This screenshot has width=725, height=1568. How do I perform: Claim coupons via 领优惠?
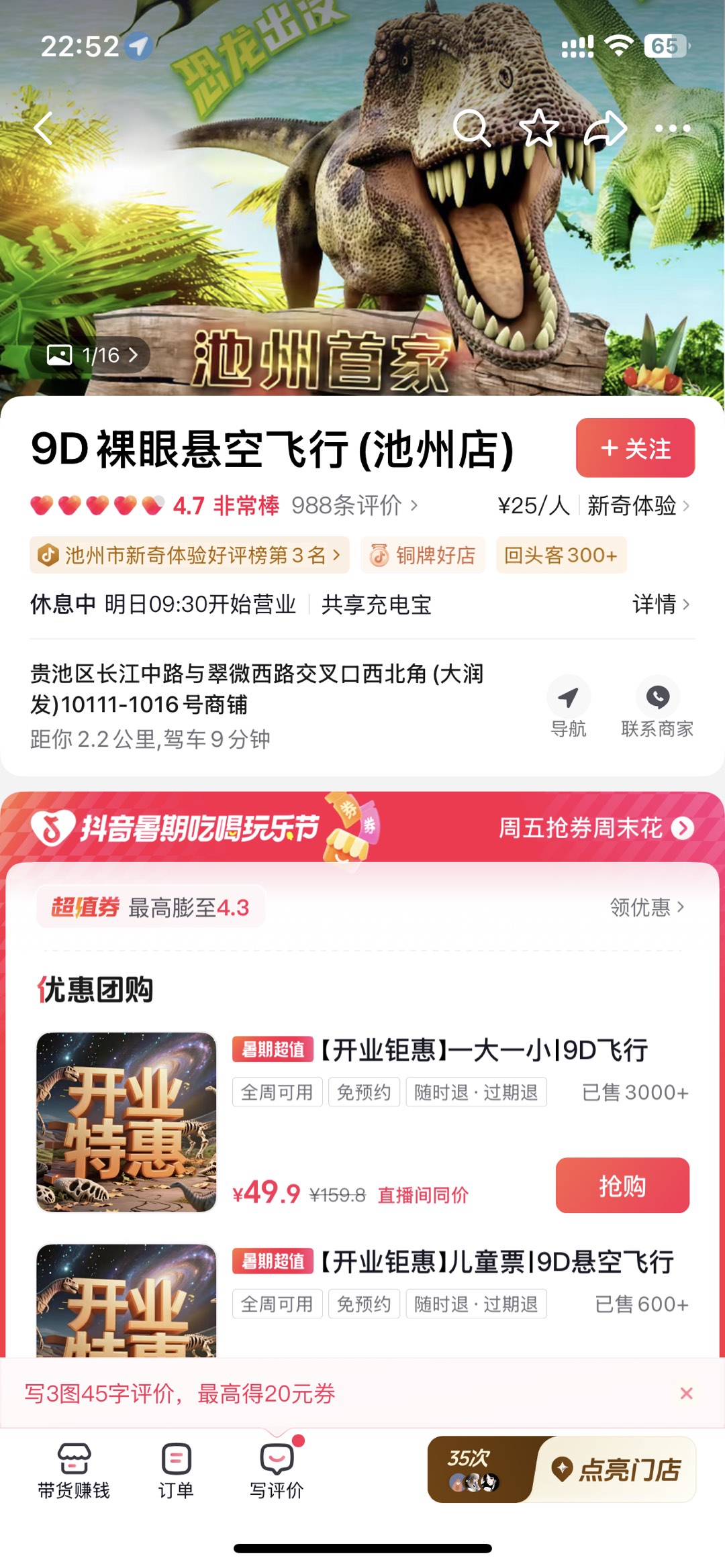[x=647, y=907]
